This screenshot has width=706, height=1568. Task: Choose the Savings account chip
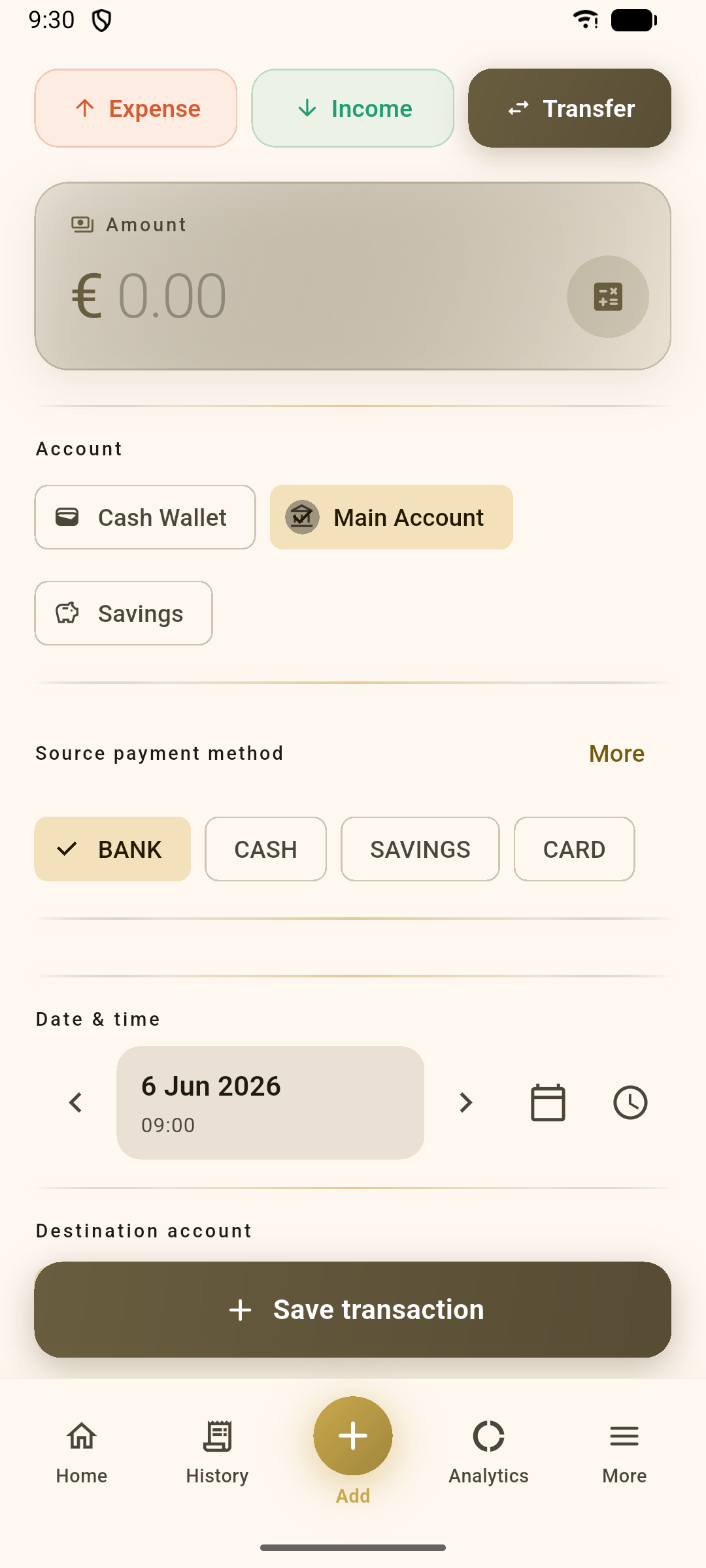[124, 613]
